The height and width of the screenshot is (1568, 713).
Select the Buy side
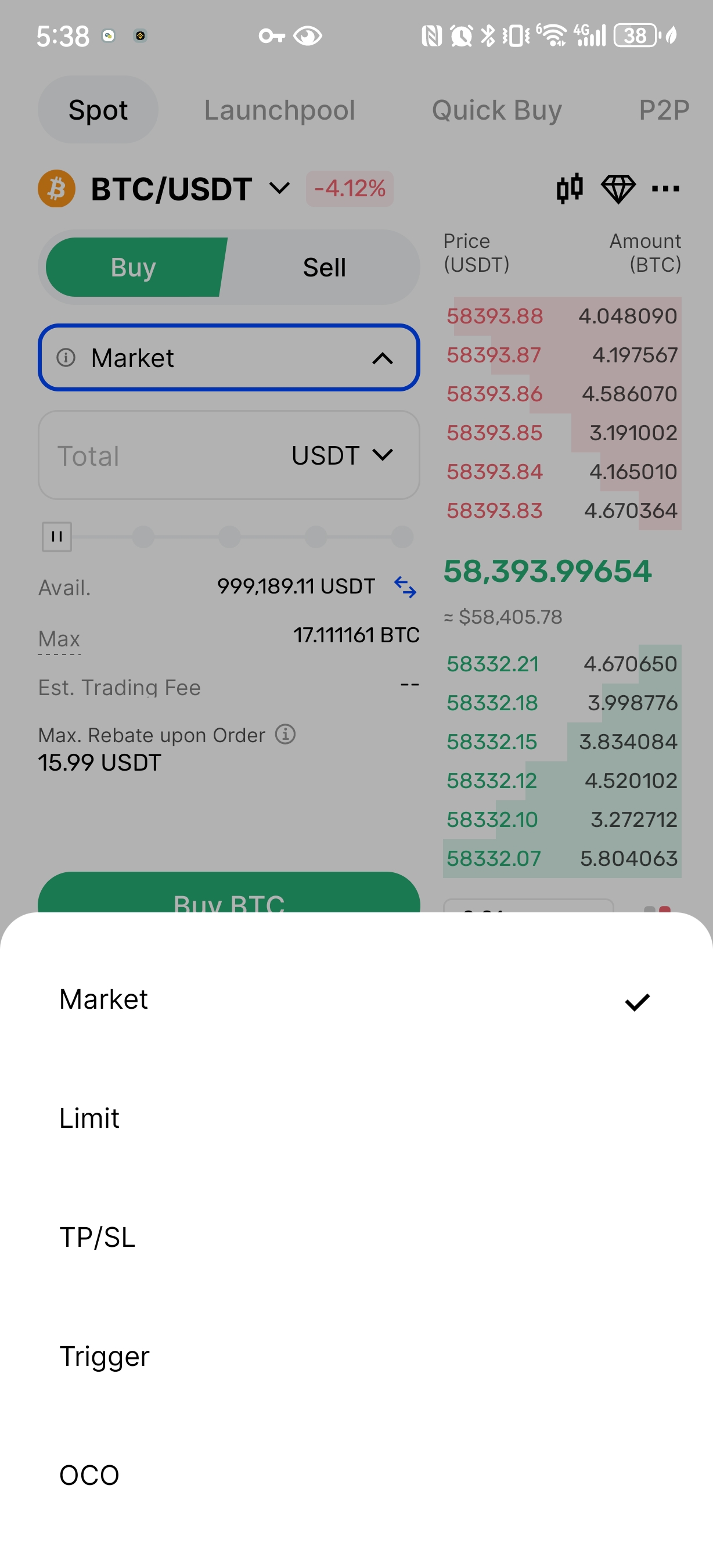[134, 267]
